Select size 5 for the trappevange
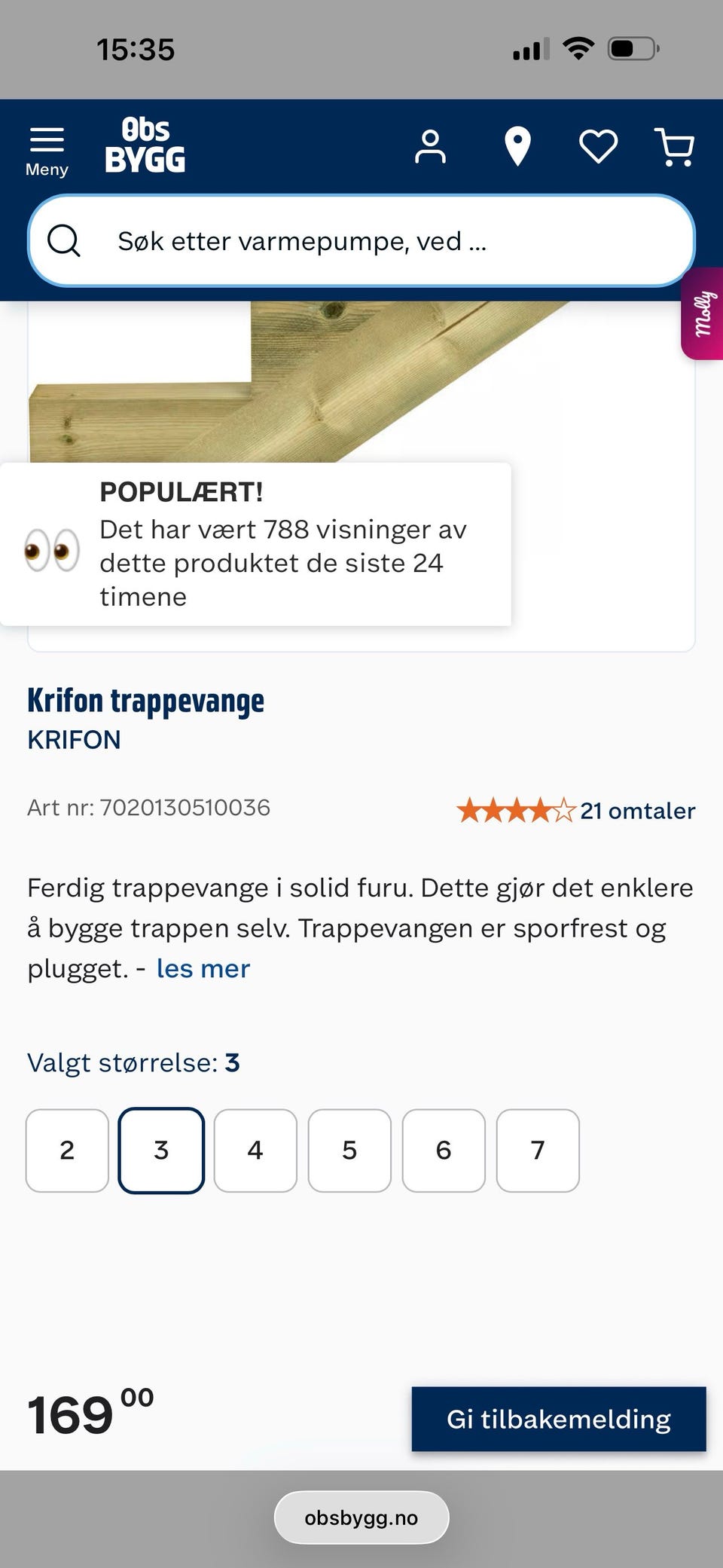Image resolution: width=723 pixels, height=1568 pixels. (x=349, y=1151)
